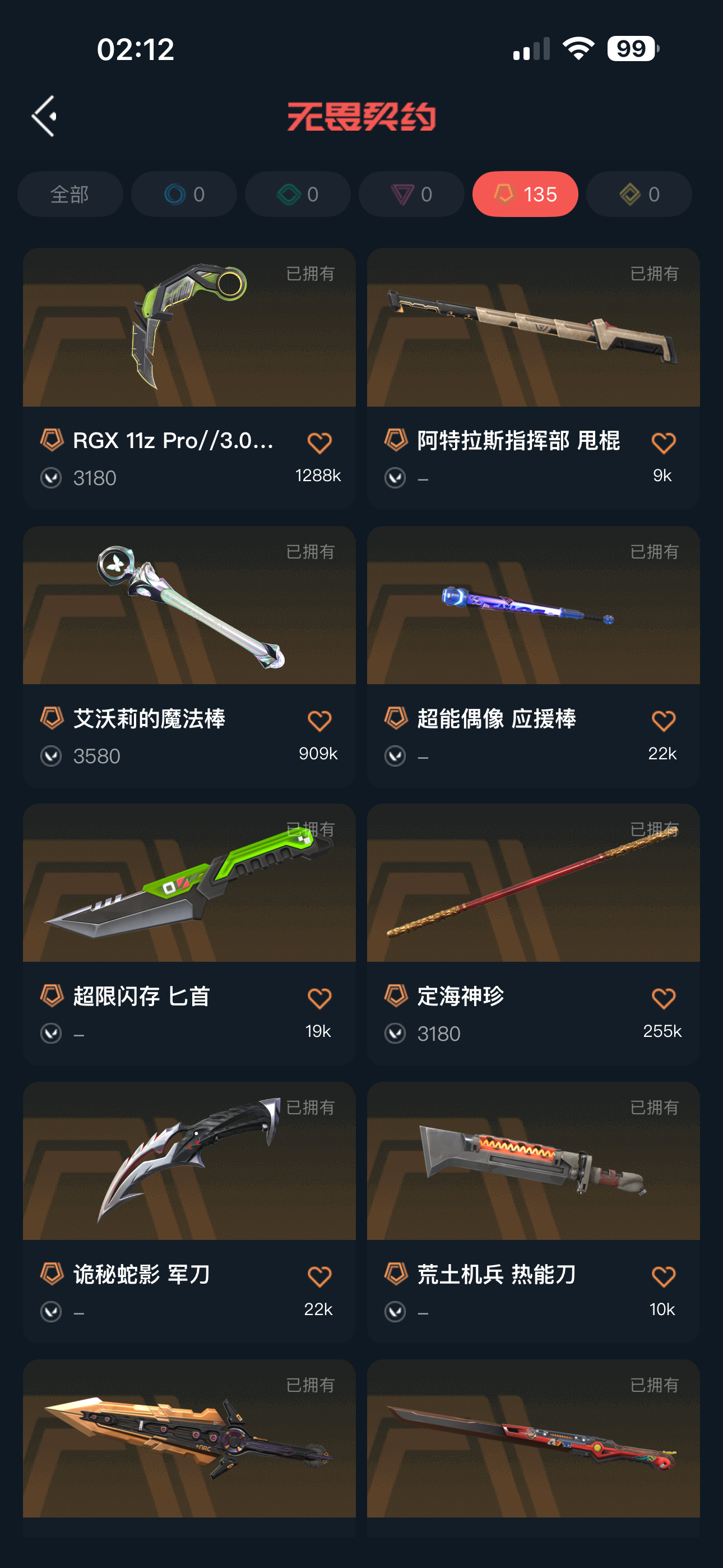Go back using the top-left arrow
Image resolution: width=723 pixels, height=1568 pixels.
44,116
